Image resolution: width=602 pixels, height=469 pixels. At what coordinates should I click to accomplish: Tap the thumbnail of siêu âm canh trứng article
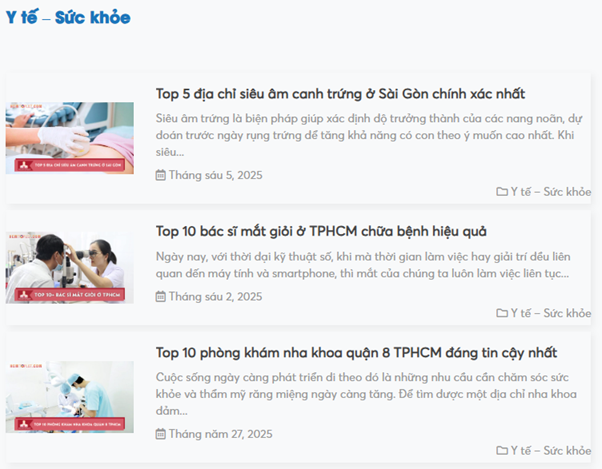click(69, 138)
